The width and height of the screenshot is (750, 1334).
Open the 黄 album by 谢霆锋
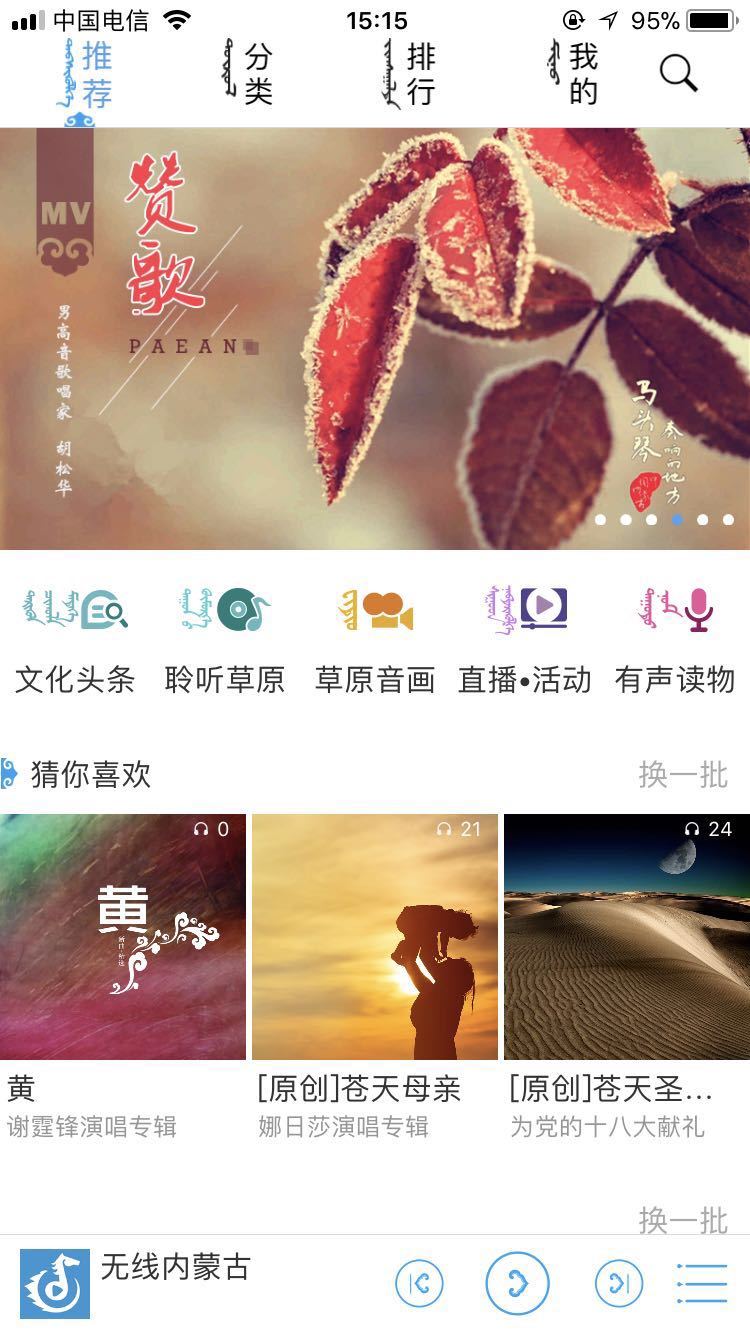tap(123, 937)
